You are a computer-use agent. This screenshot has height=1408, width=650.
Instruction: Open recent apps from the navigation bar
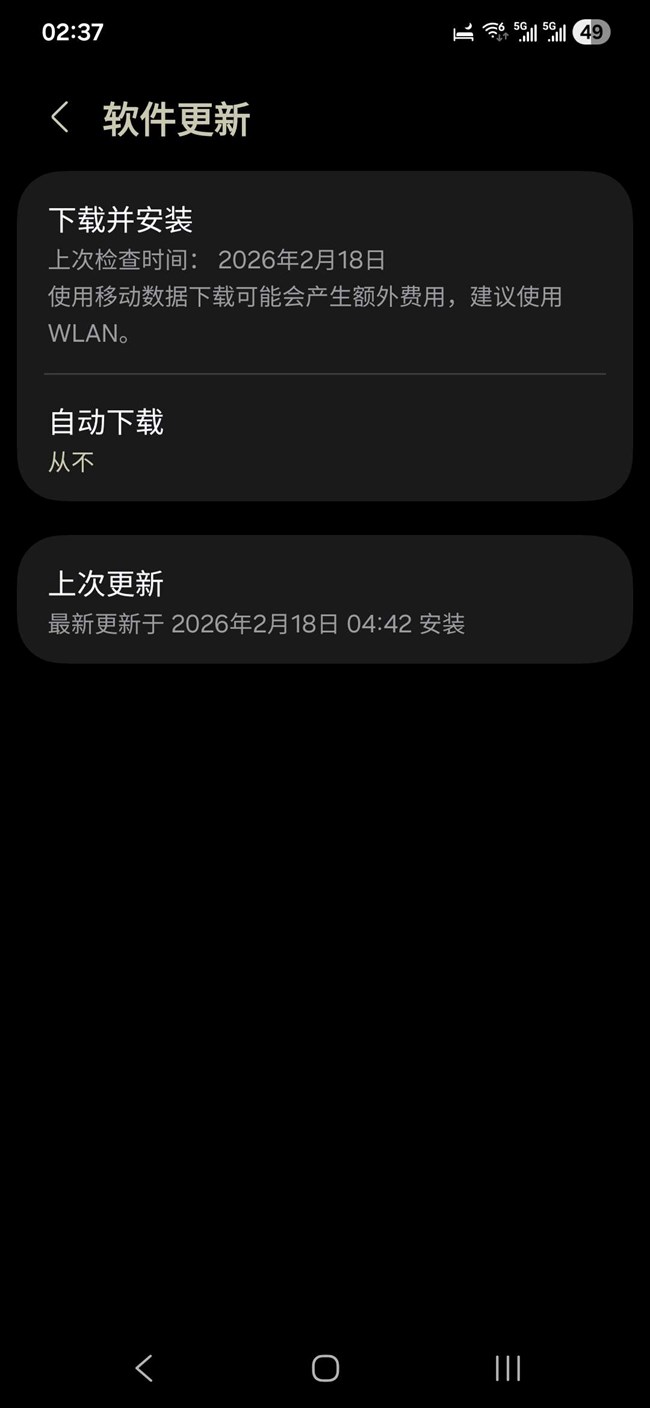click(x=507, y=1368)
